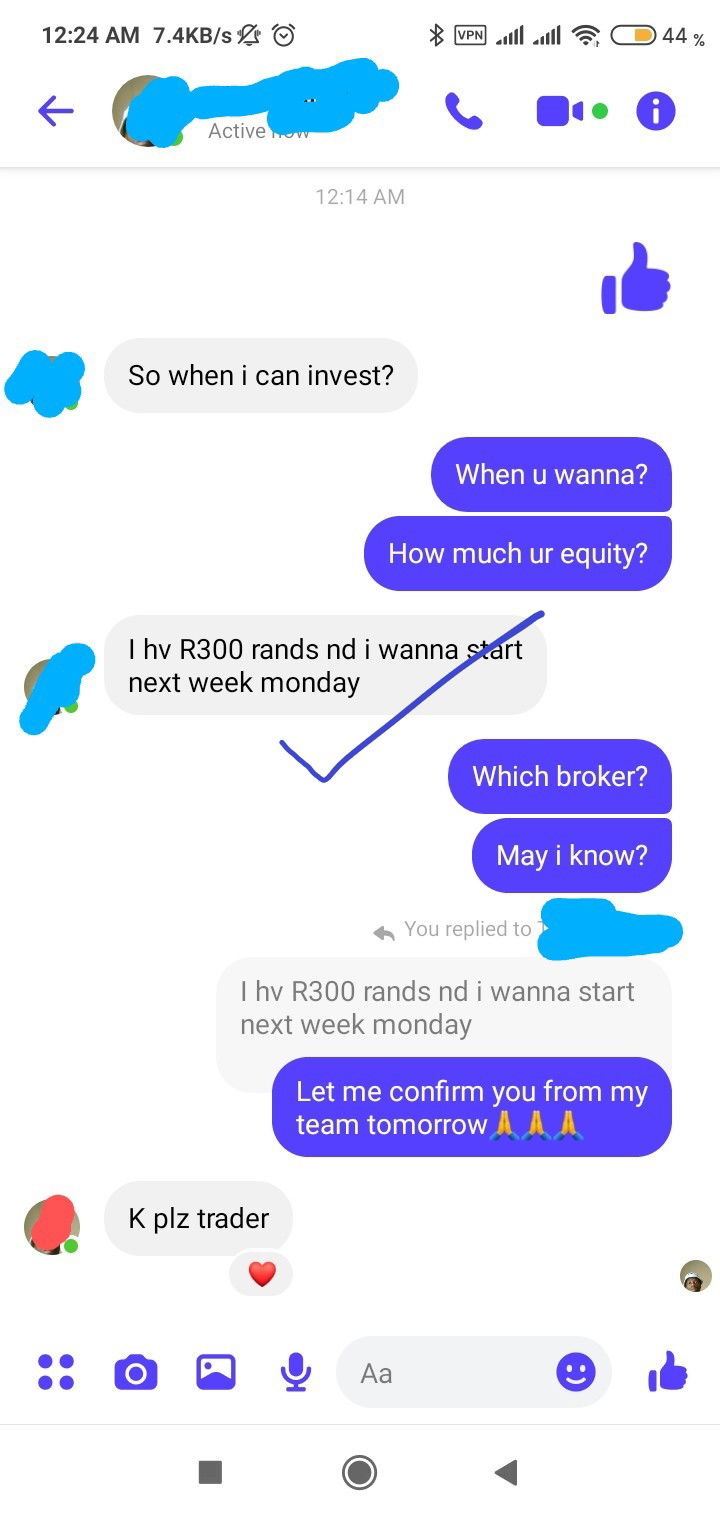720x1520 pixels.
Task: Go back to the chat list
Action: tap(56, 111)
